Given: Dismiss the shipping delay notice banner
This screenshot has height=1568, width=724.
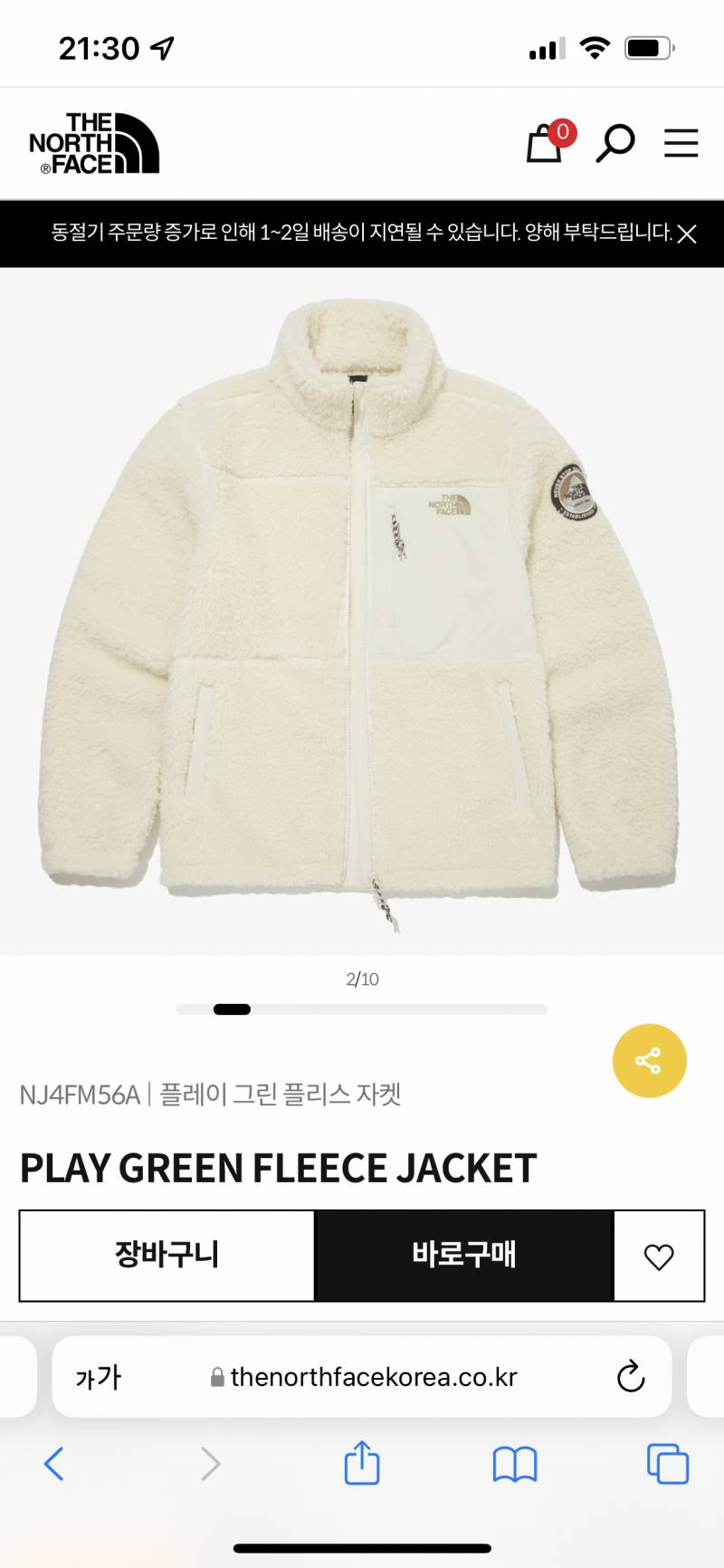Looking at the screenshot, I should [x=686, y=234].
